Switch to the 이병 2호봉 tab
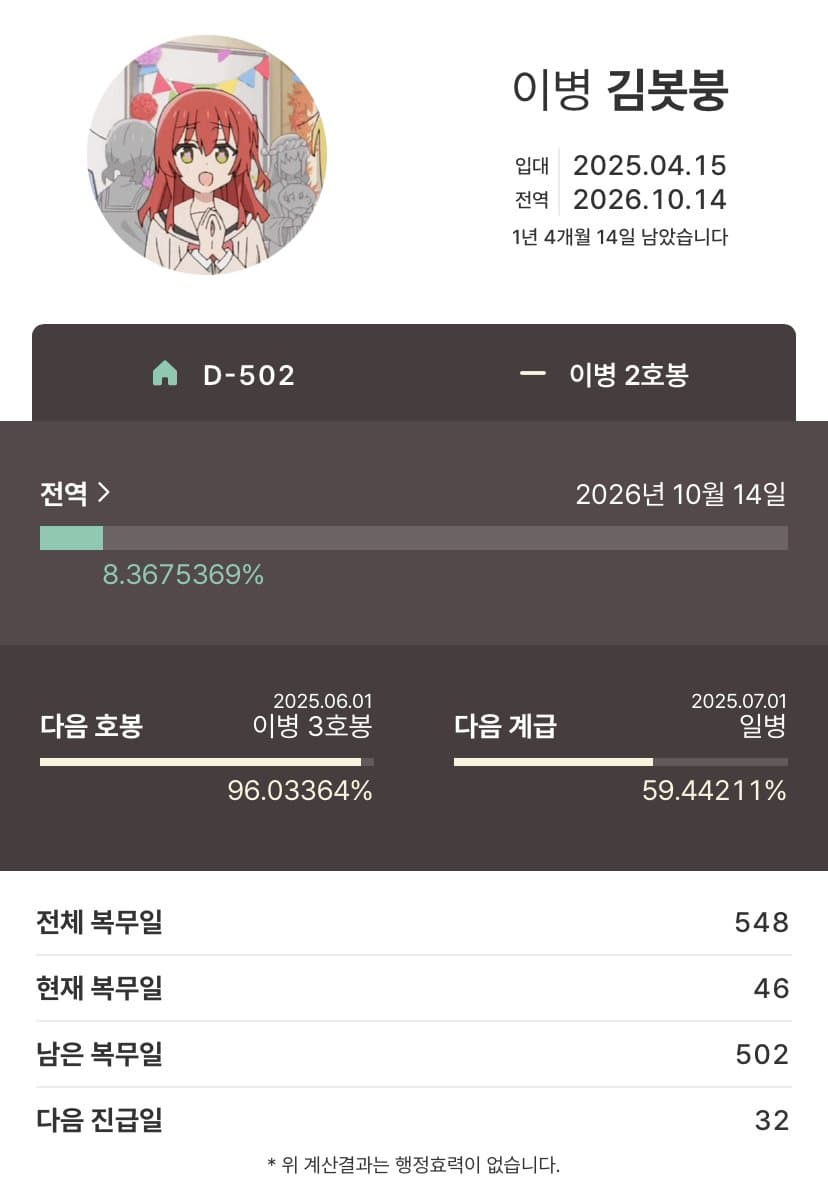 point(604,375)
